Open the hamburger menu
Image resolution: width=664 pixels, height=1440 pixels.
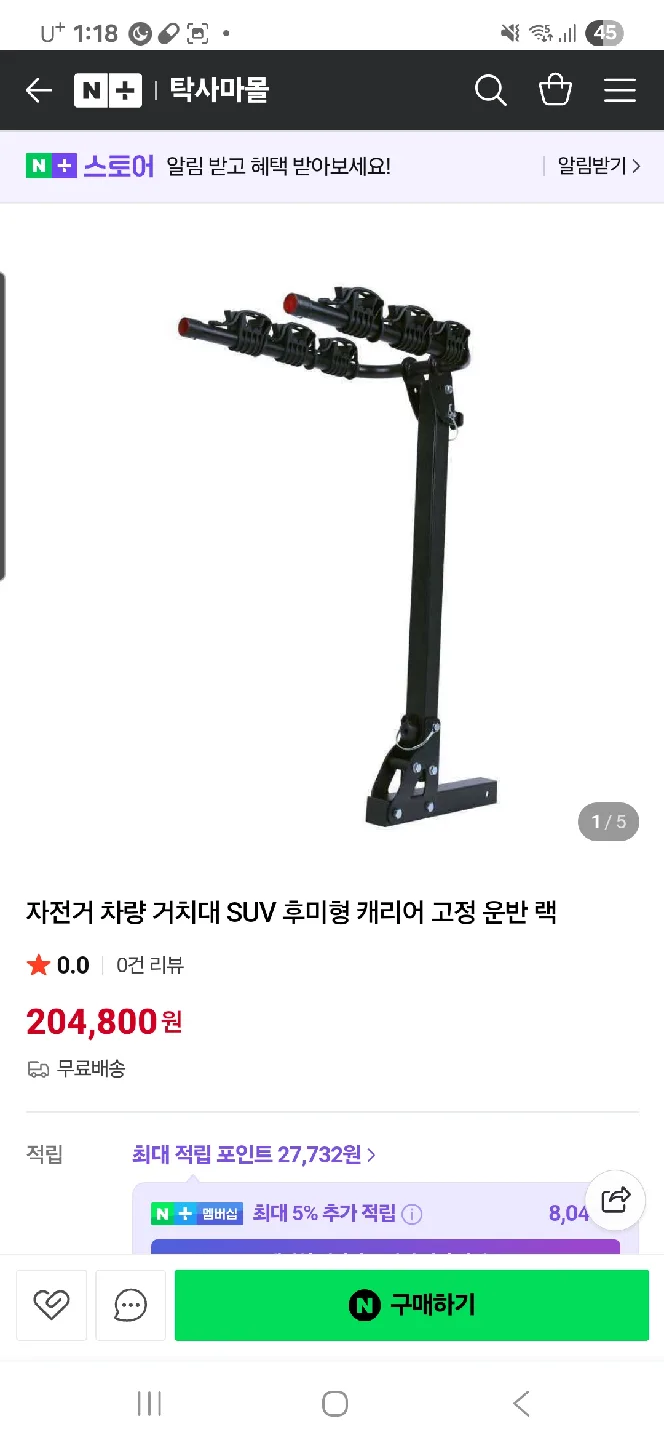(620, 91)
